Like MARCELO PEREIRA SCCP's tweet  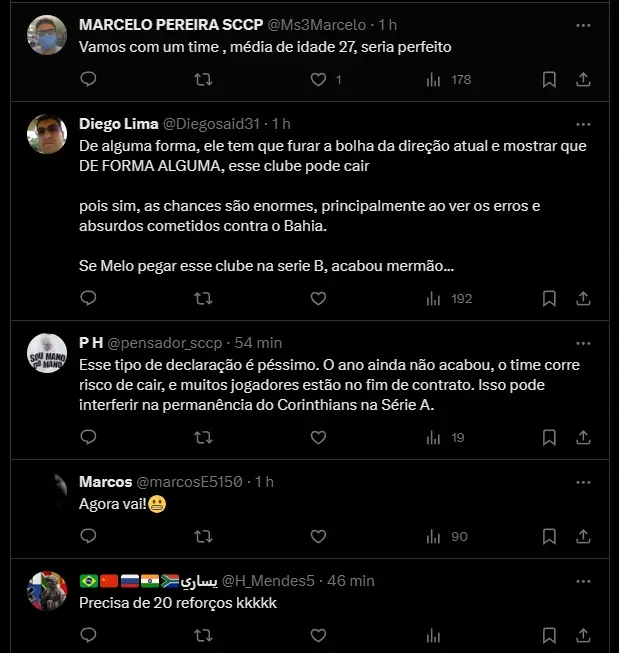[318, 79]
